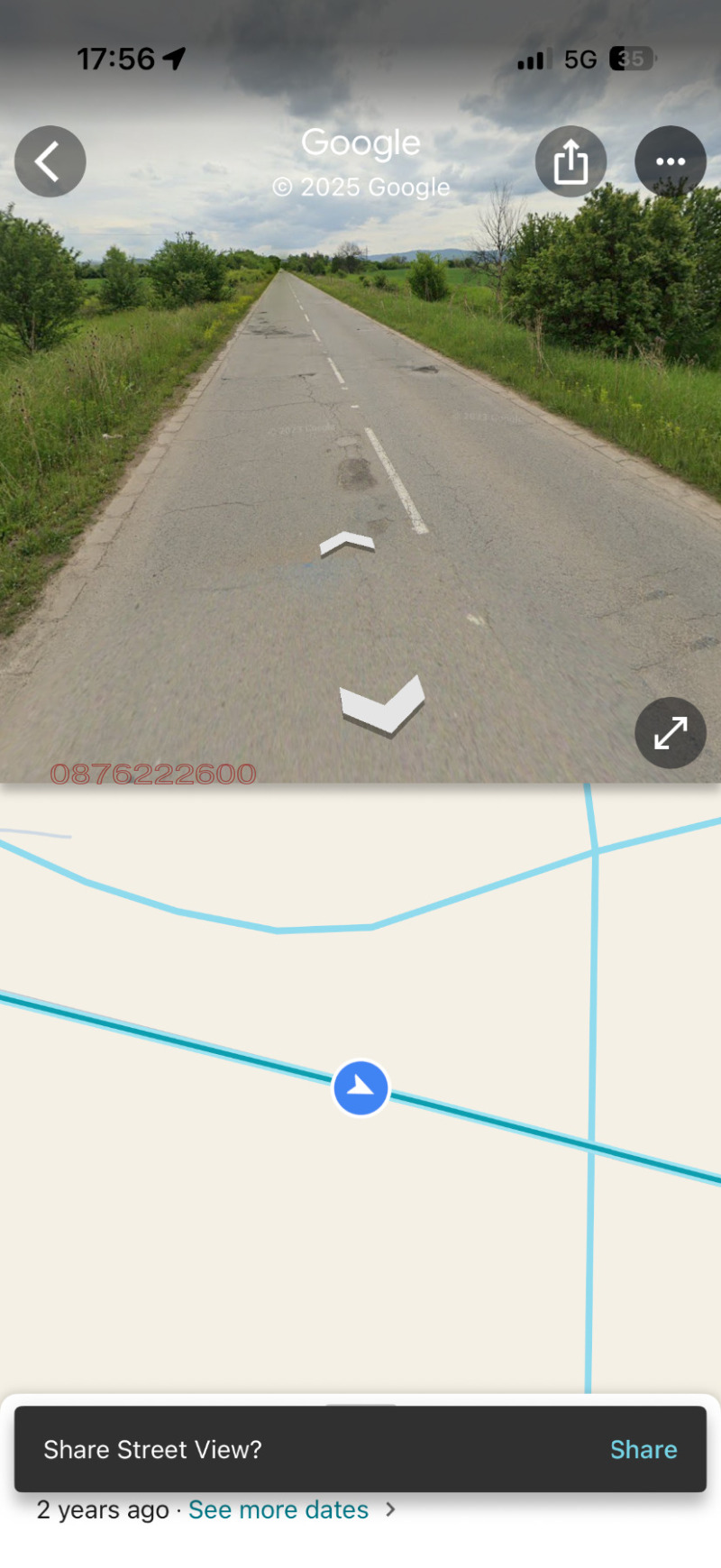The width and height of the screenshot is (721, 1568).
Task: Go back from Street View
Action: [50, 161]
